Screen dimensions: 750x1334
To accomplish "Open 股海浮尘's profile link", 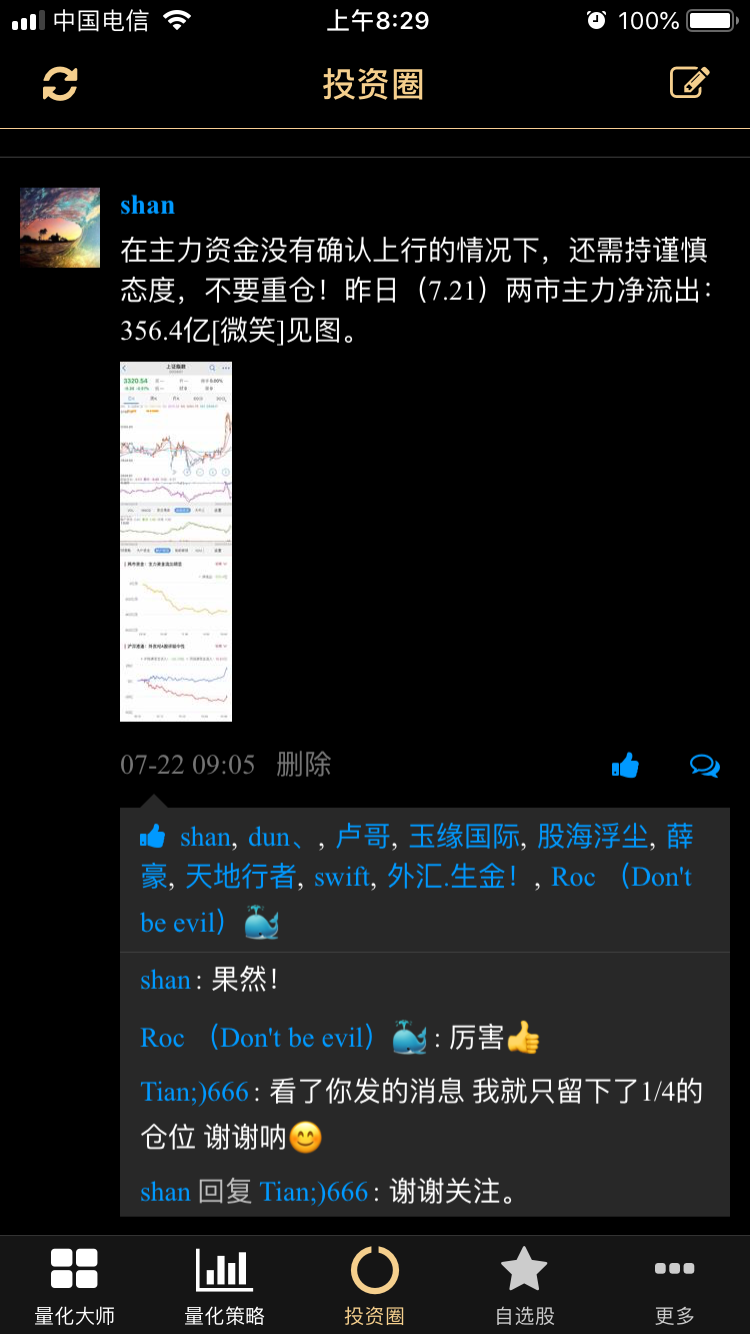I will pos(592,836).
